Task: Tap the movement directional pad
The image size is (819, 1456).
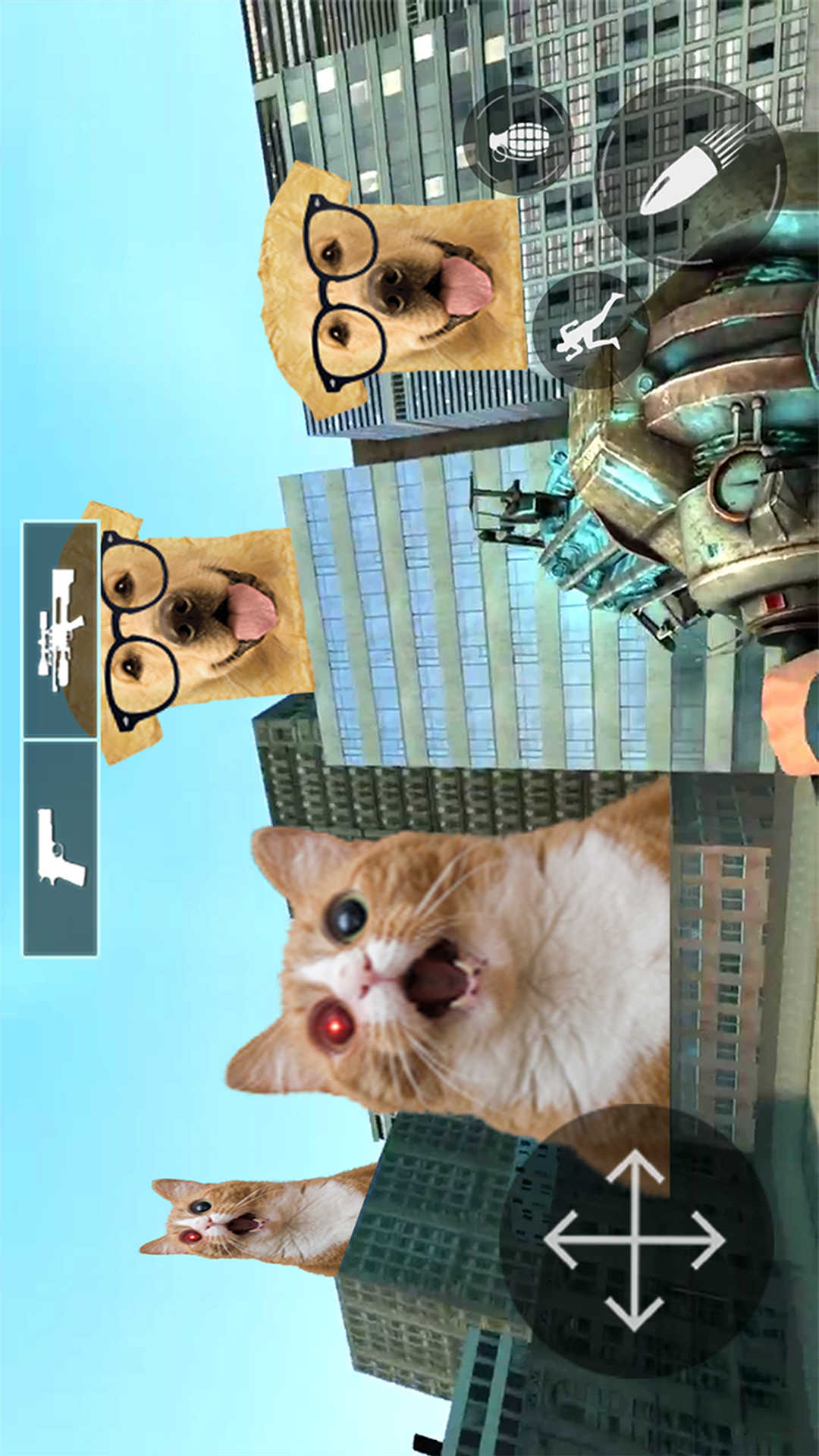Action: click(x=635, y=1241)
